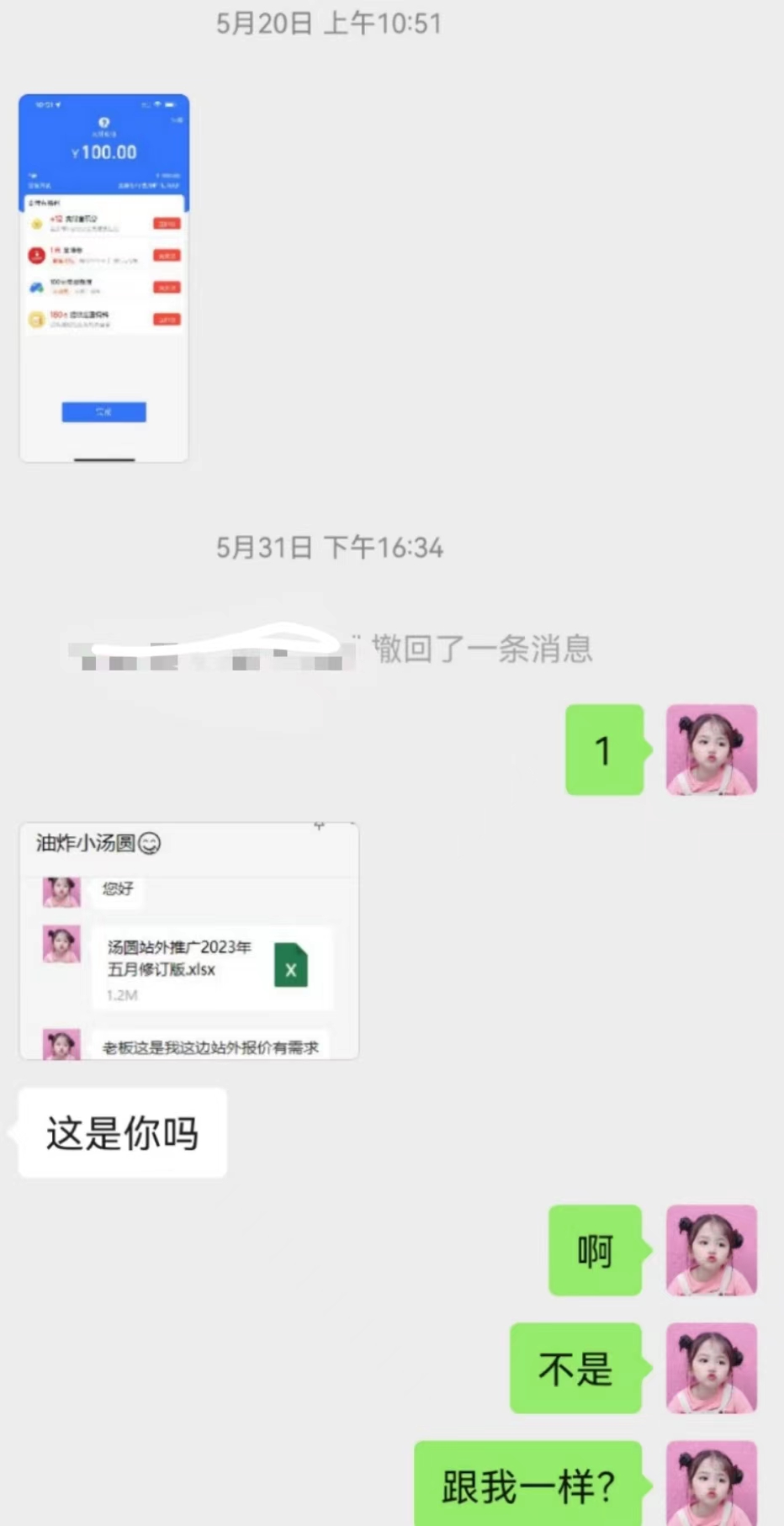
Task: Tap the avatar next to "跟我一样?"
Action: coord(711,1484)
